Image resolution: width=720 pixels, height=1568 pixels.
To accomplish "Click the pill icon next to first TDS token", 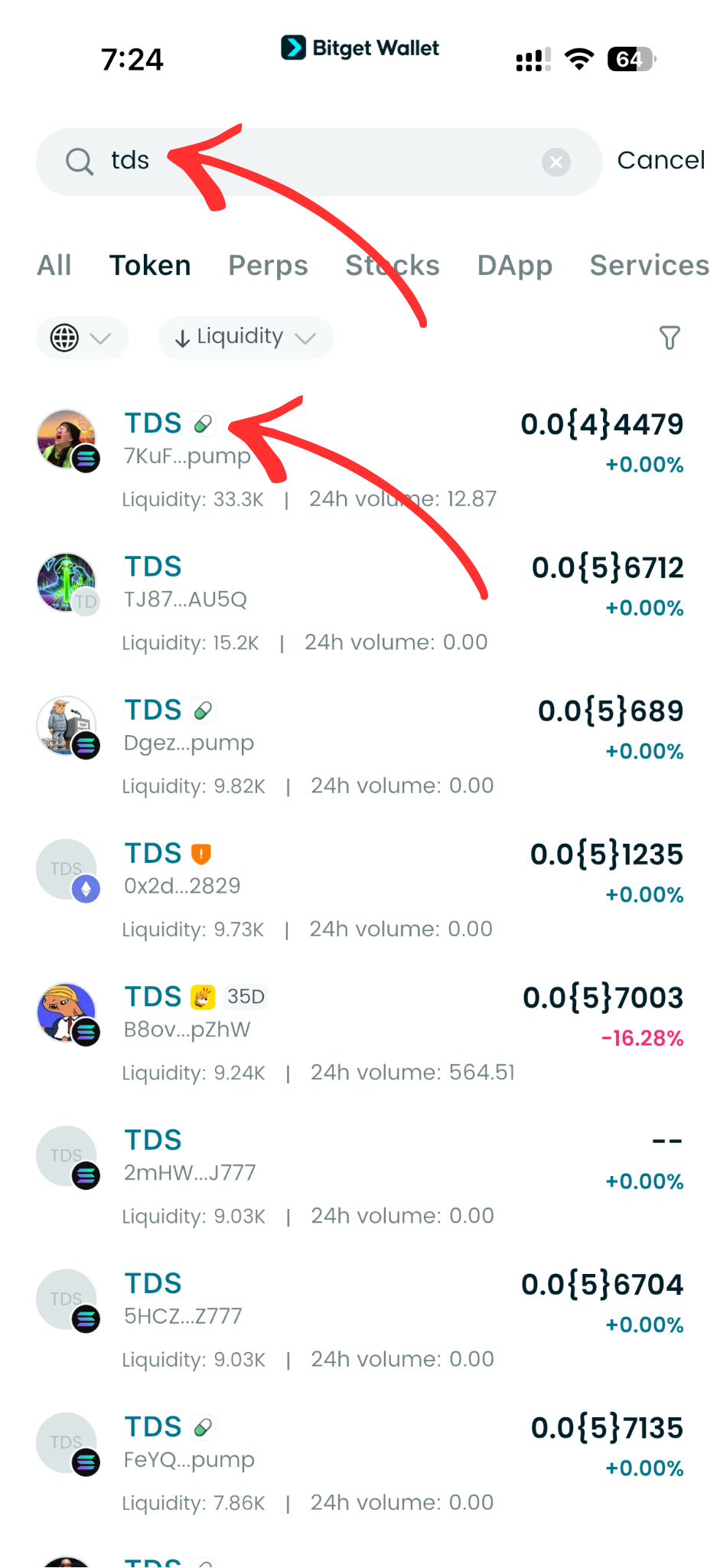I will [202, 423].
